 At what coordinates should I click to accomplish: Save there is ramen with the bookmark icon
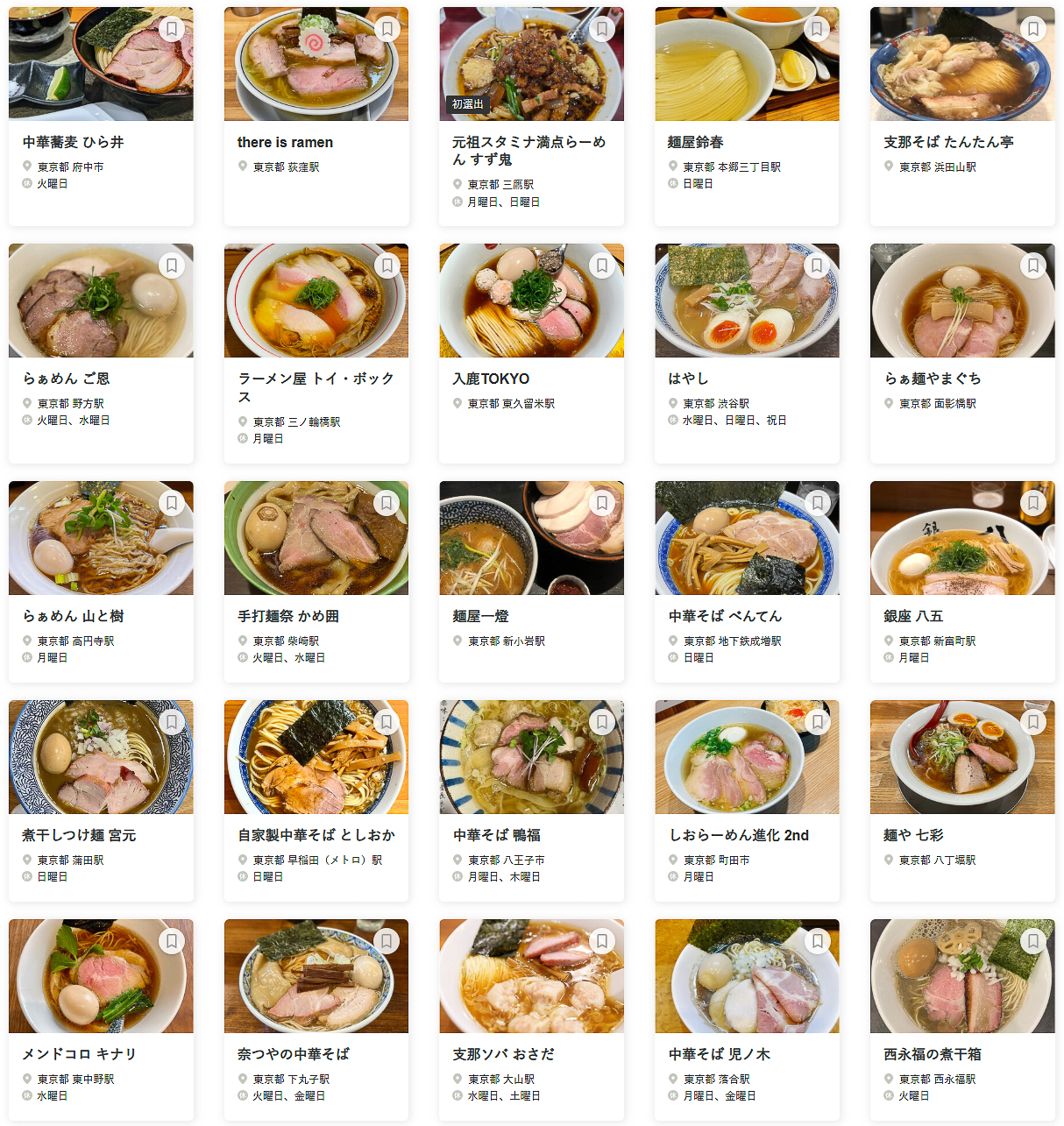(x=387, y=27)
